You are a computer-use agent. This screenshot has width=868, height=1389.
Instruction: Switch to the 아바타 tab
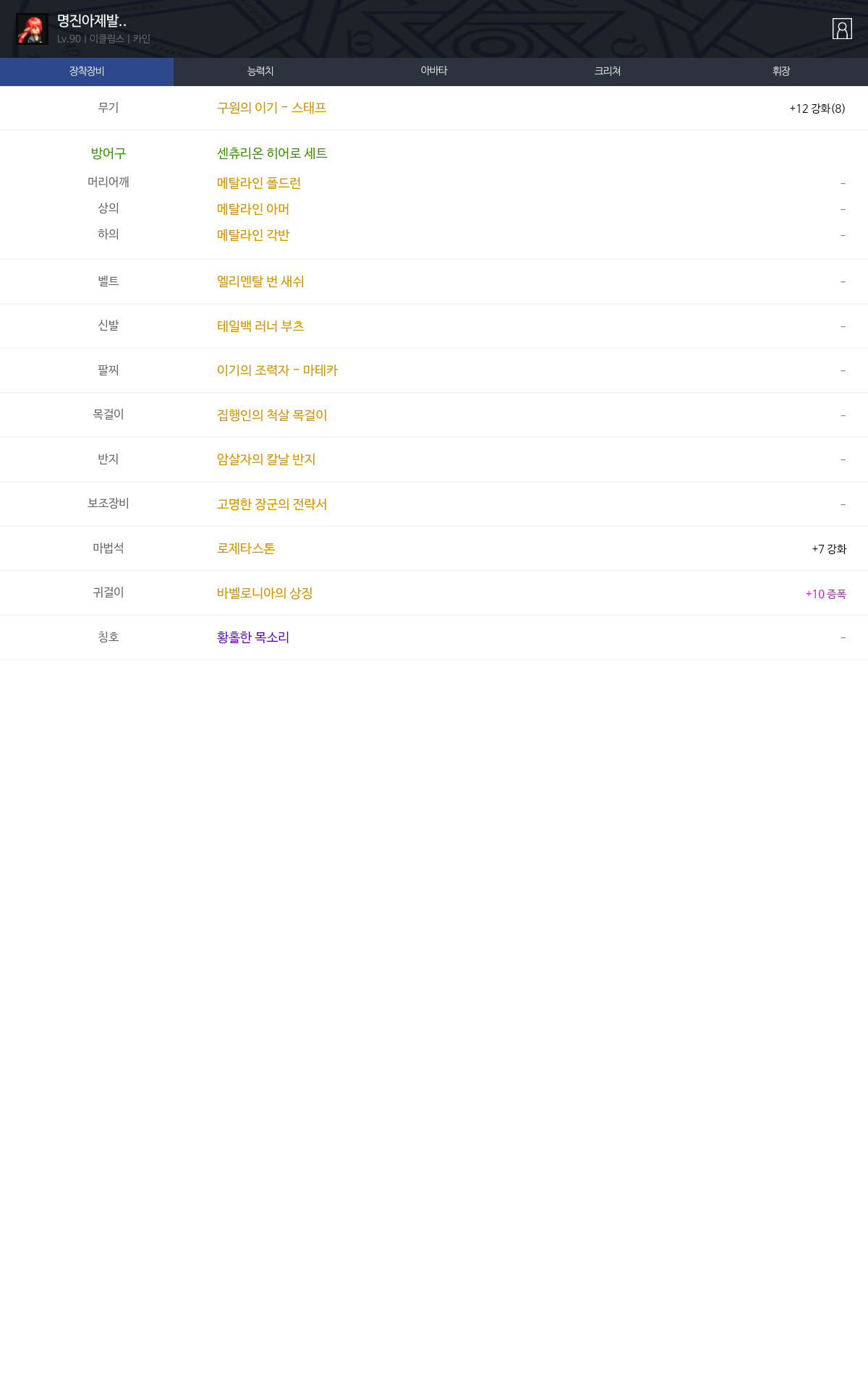pyautogui.click(x=434, y=72)
